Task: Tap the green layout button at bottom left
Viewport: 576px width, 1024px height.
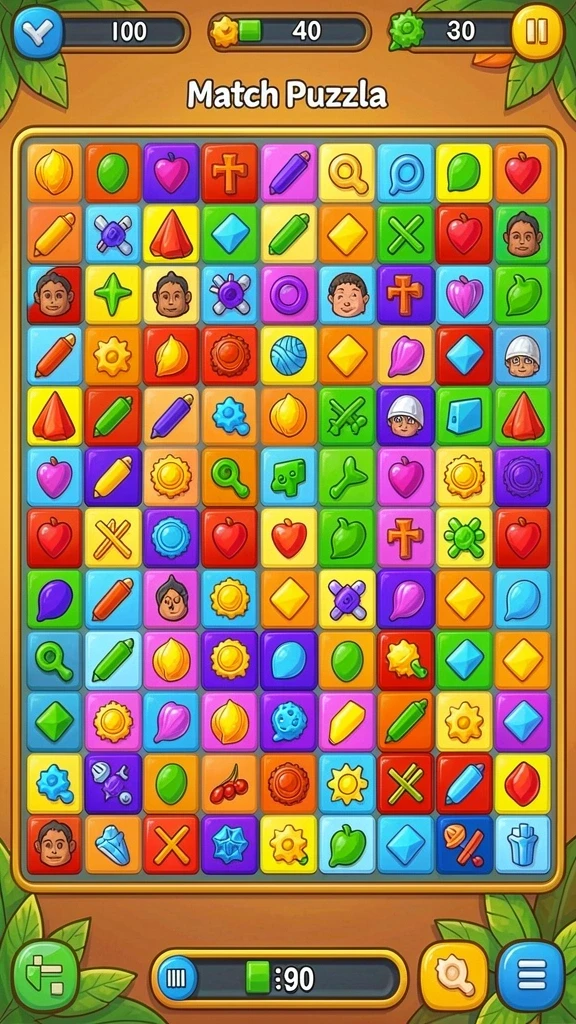Action: pos(46,976)
